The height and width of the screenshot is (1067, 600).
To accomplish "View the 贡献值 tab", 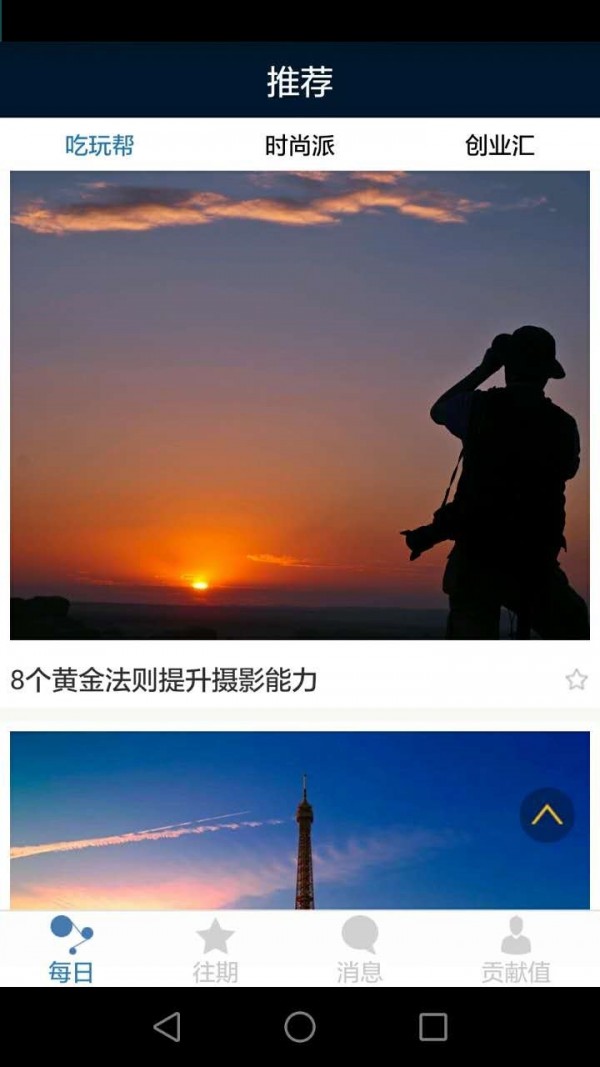I will pyautogui.click(x=515, y=949).
